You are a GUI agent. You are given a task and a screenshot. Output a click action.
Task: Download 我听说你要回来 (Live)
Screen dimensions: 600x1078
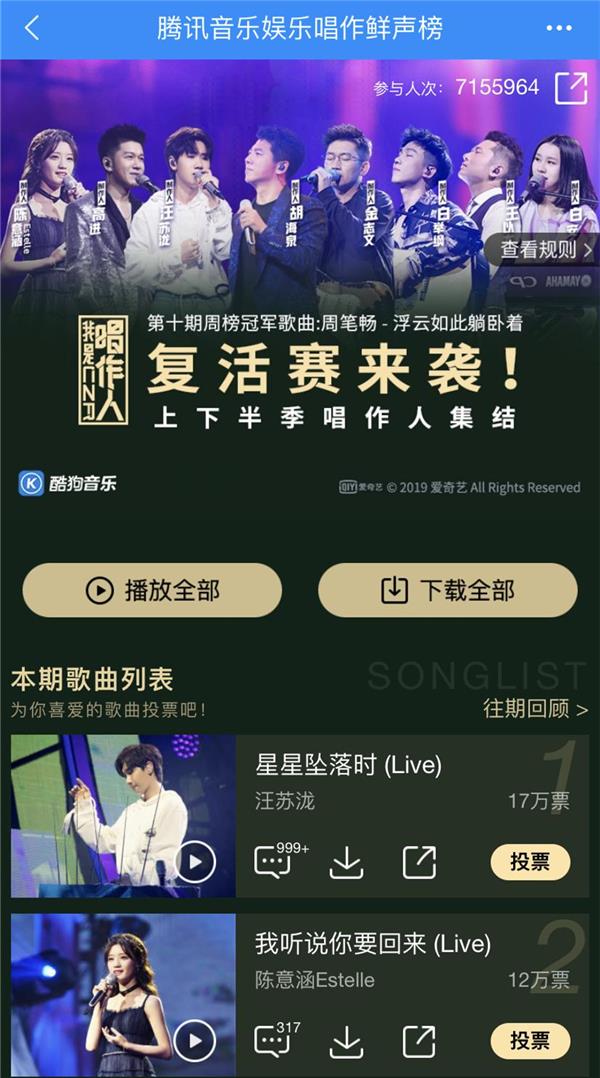[x=346, y=1041]
